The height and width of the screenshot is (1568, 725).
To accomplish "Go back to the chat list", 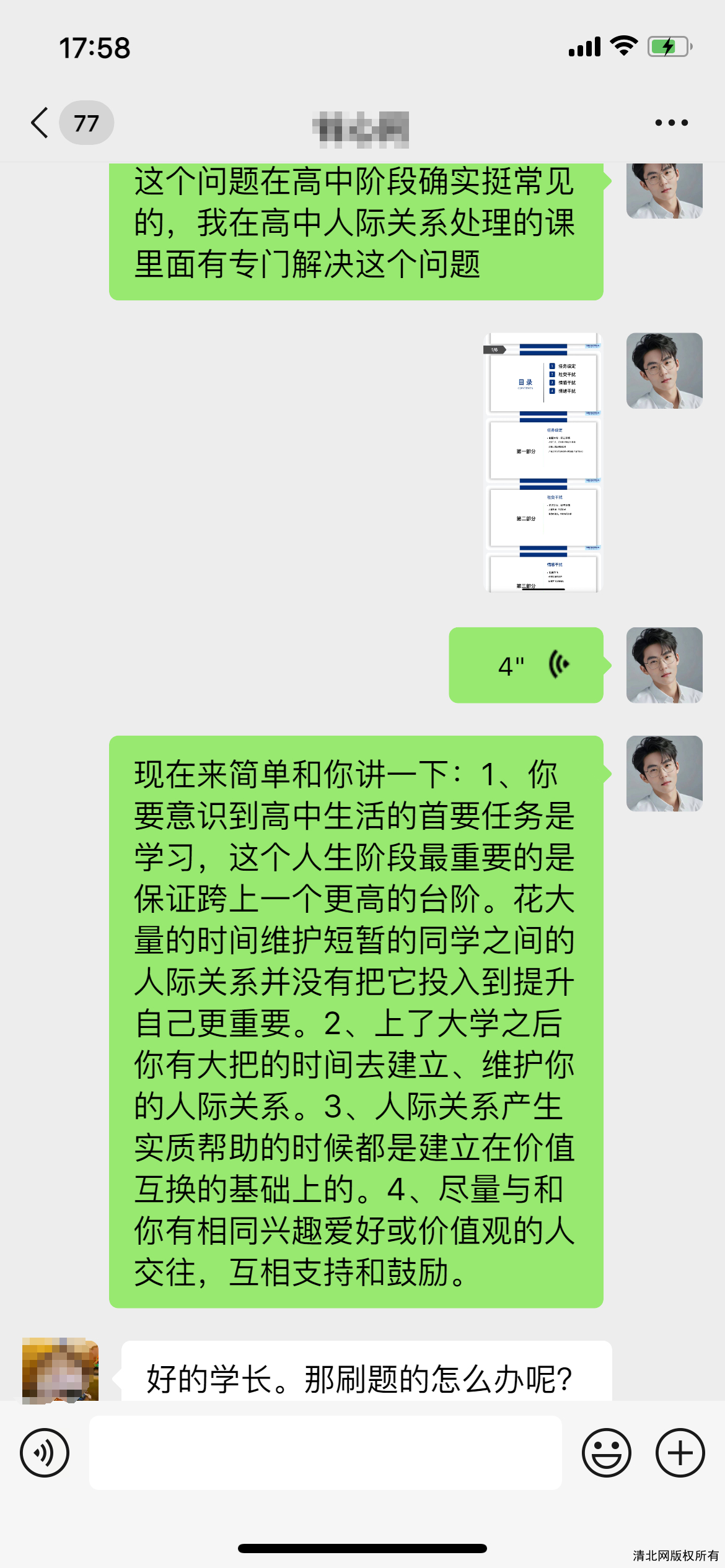I will pyautogui.click(x=41, y=123).
